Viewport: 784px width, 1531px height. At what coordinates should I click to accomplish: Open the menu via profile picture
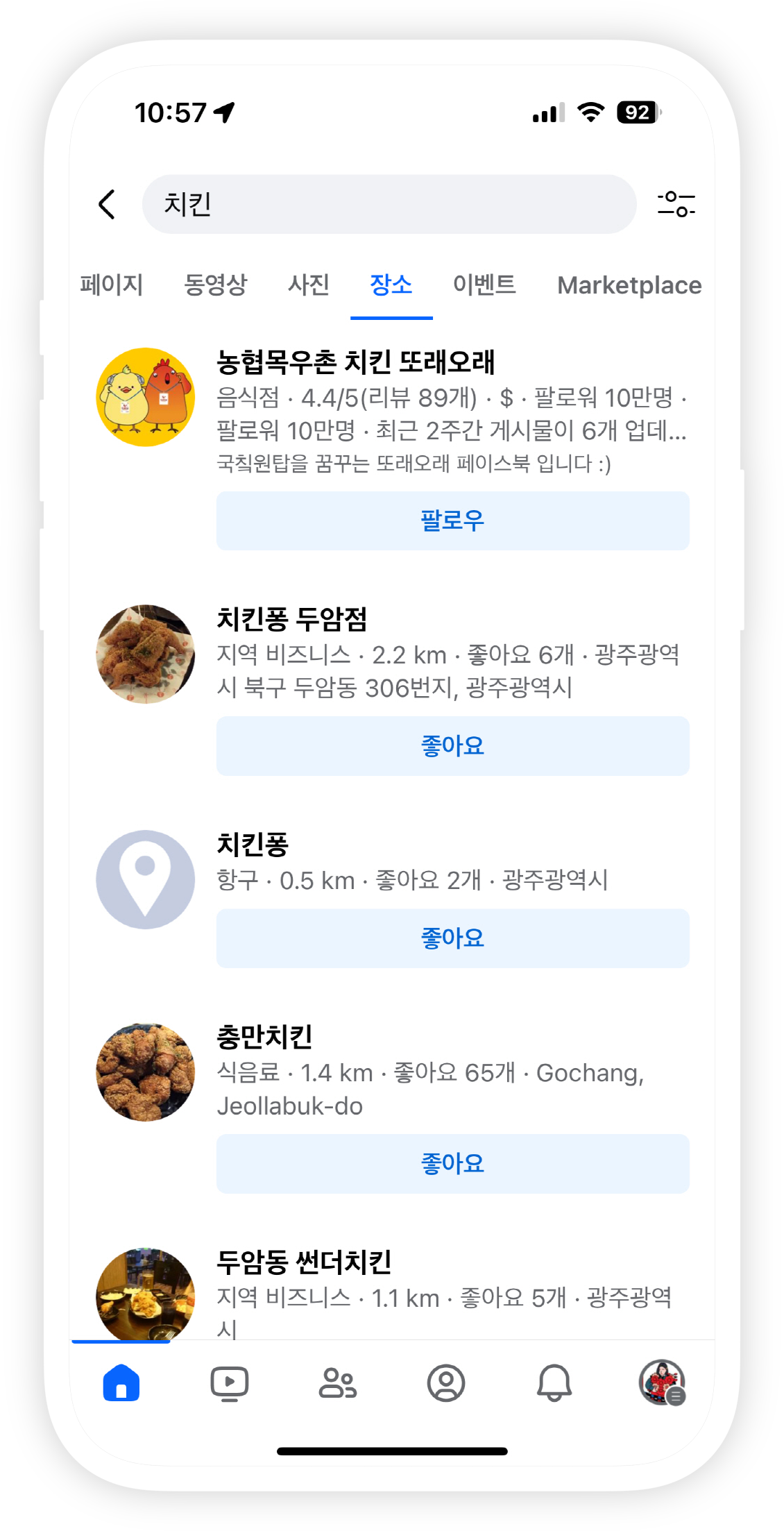point(663,1382)
